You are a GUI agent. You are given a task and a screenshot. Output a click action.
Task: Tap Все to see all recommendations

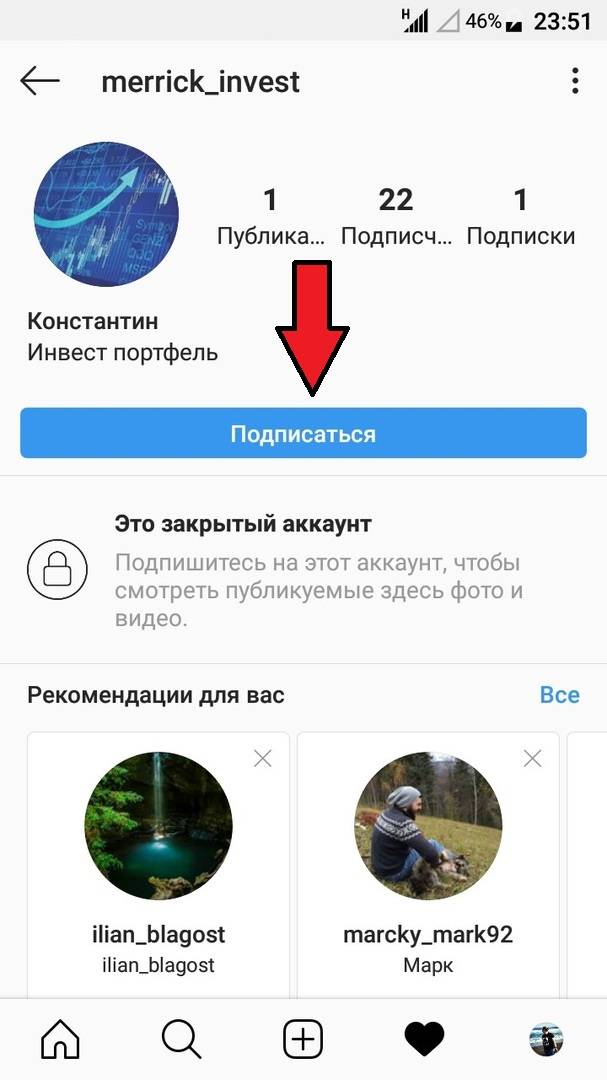pyautogui.click(x=559, y=694)
